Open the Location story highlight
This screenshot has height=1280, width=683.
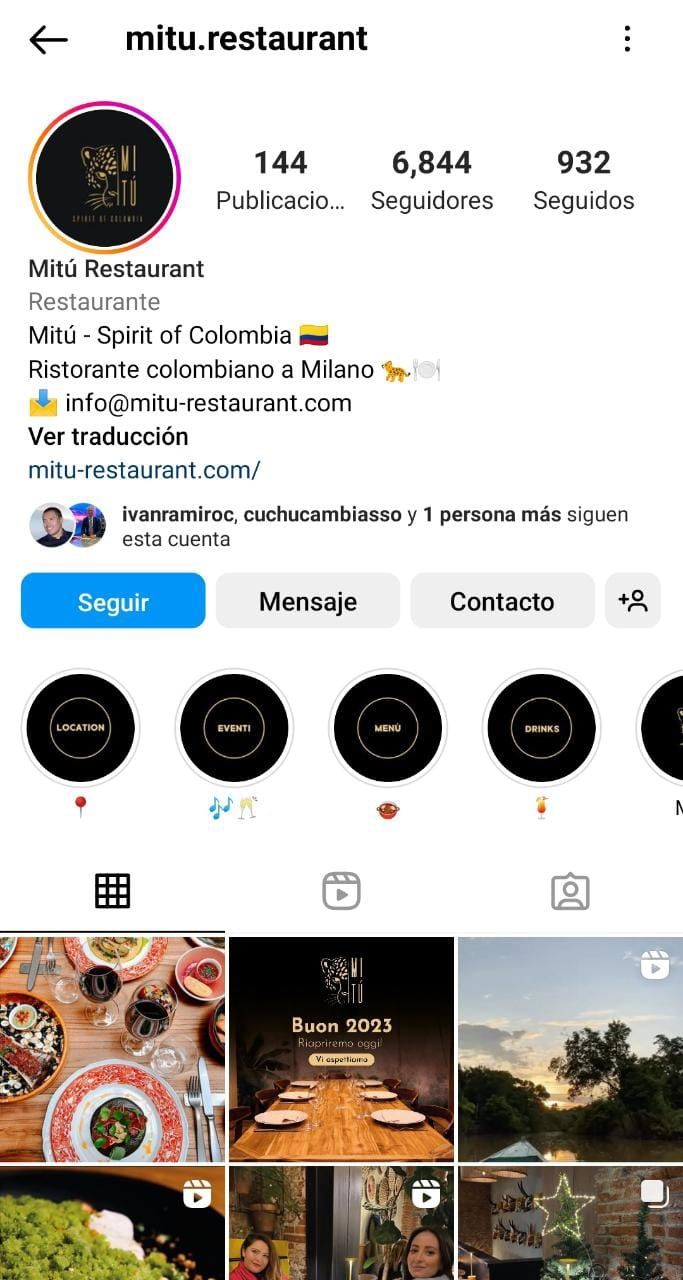(x=81, y=728)
